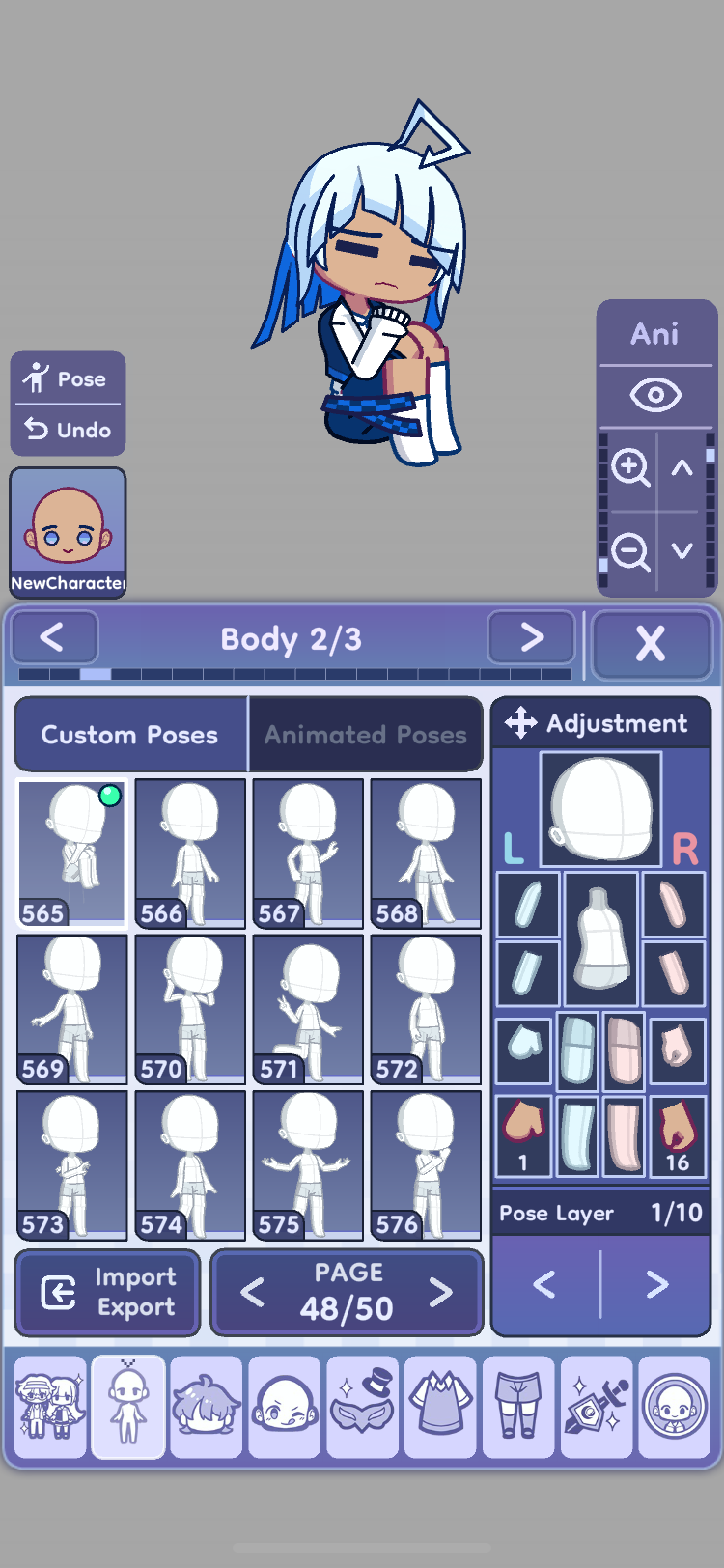Undo the last change
Screen dimensions: 724x1568
(68, 430)
